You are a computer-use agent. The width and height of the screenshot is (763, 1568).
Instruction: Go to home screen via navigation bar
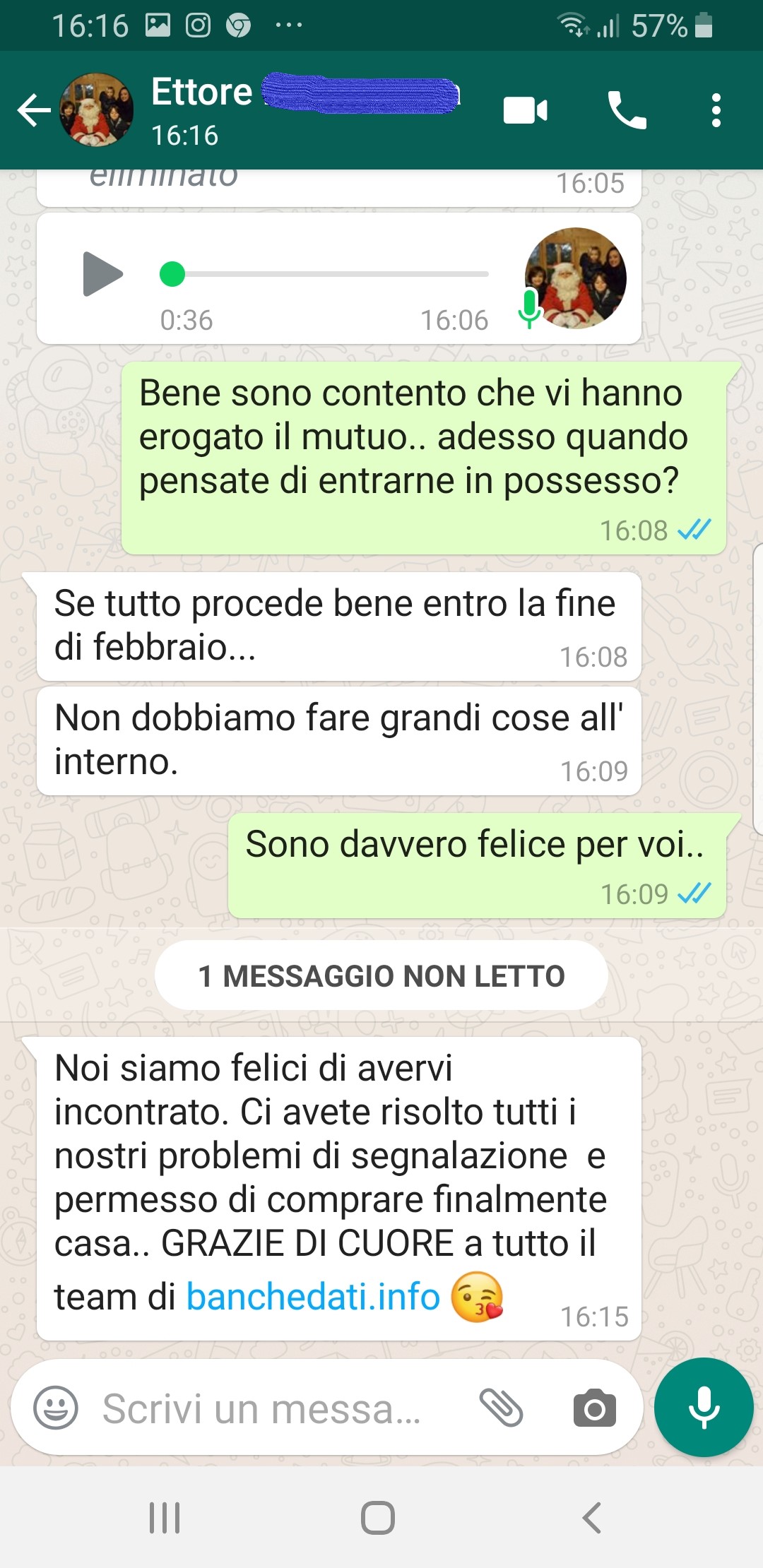[378, 1517]
